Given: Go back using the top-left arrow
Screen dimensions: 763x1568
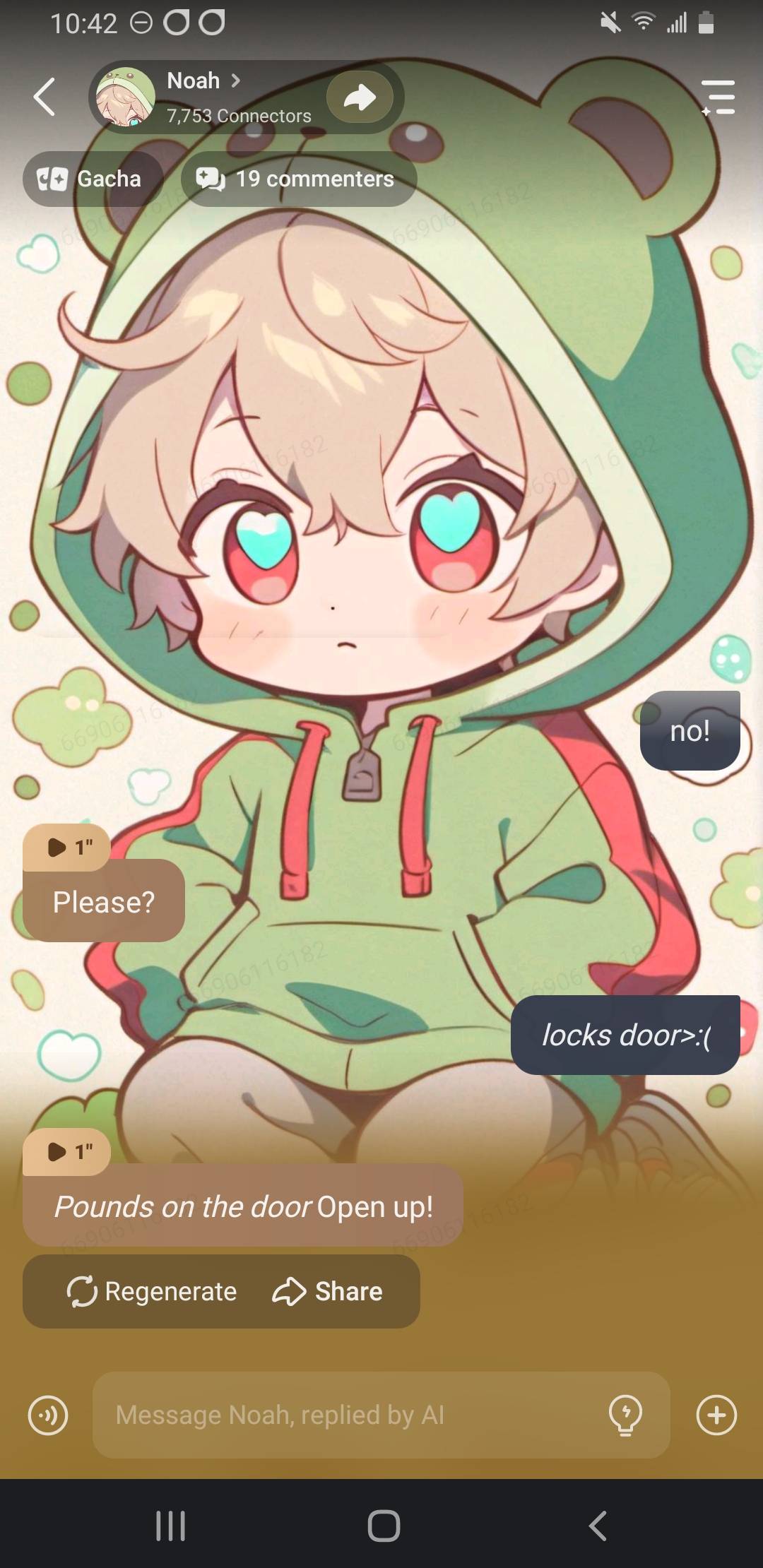Looking at the screenshot, I should 45,97.
